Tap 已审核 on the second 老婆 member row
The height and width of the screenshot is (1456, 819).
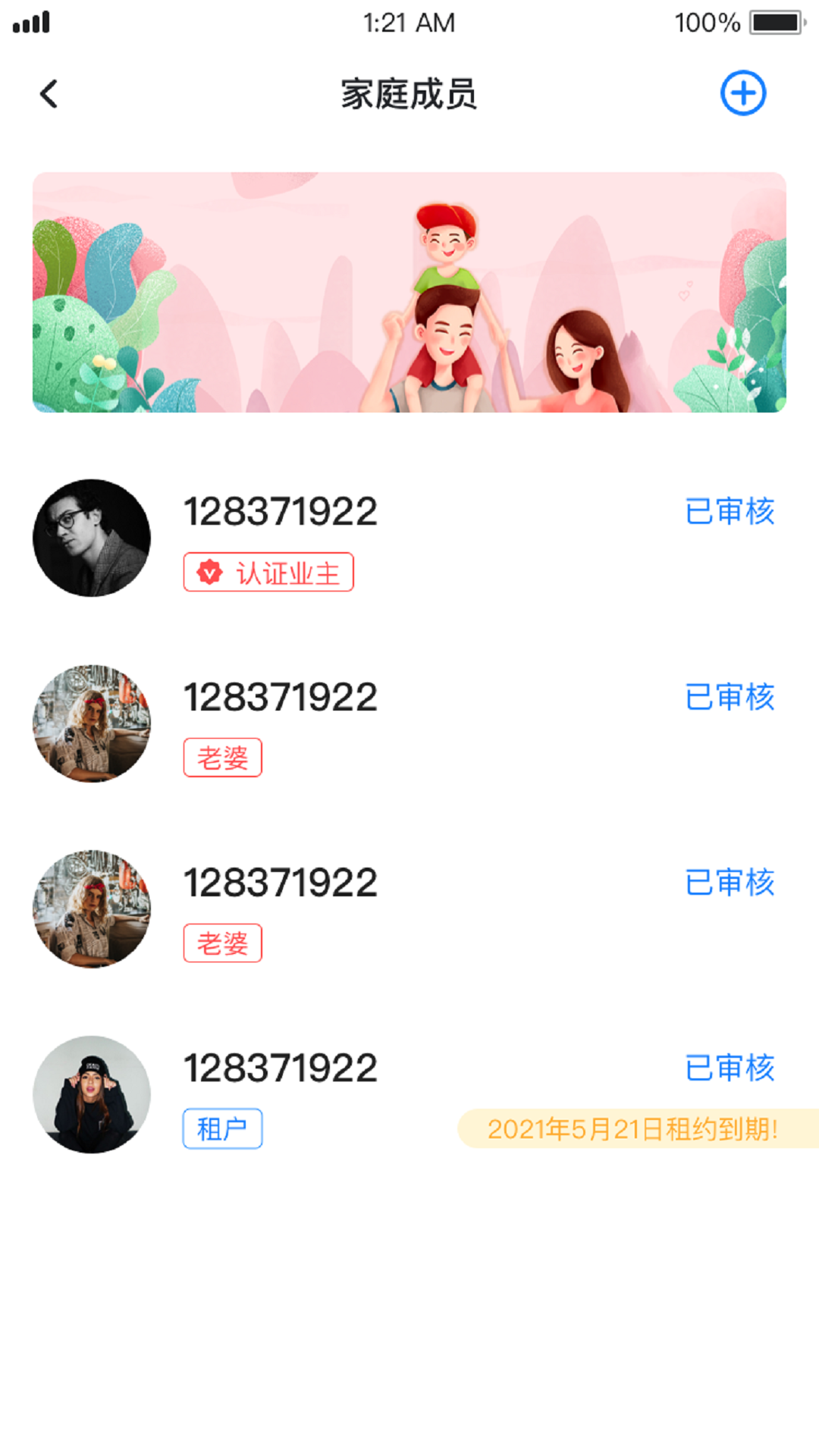729,882
